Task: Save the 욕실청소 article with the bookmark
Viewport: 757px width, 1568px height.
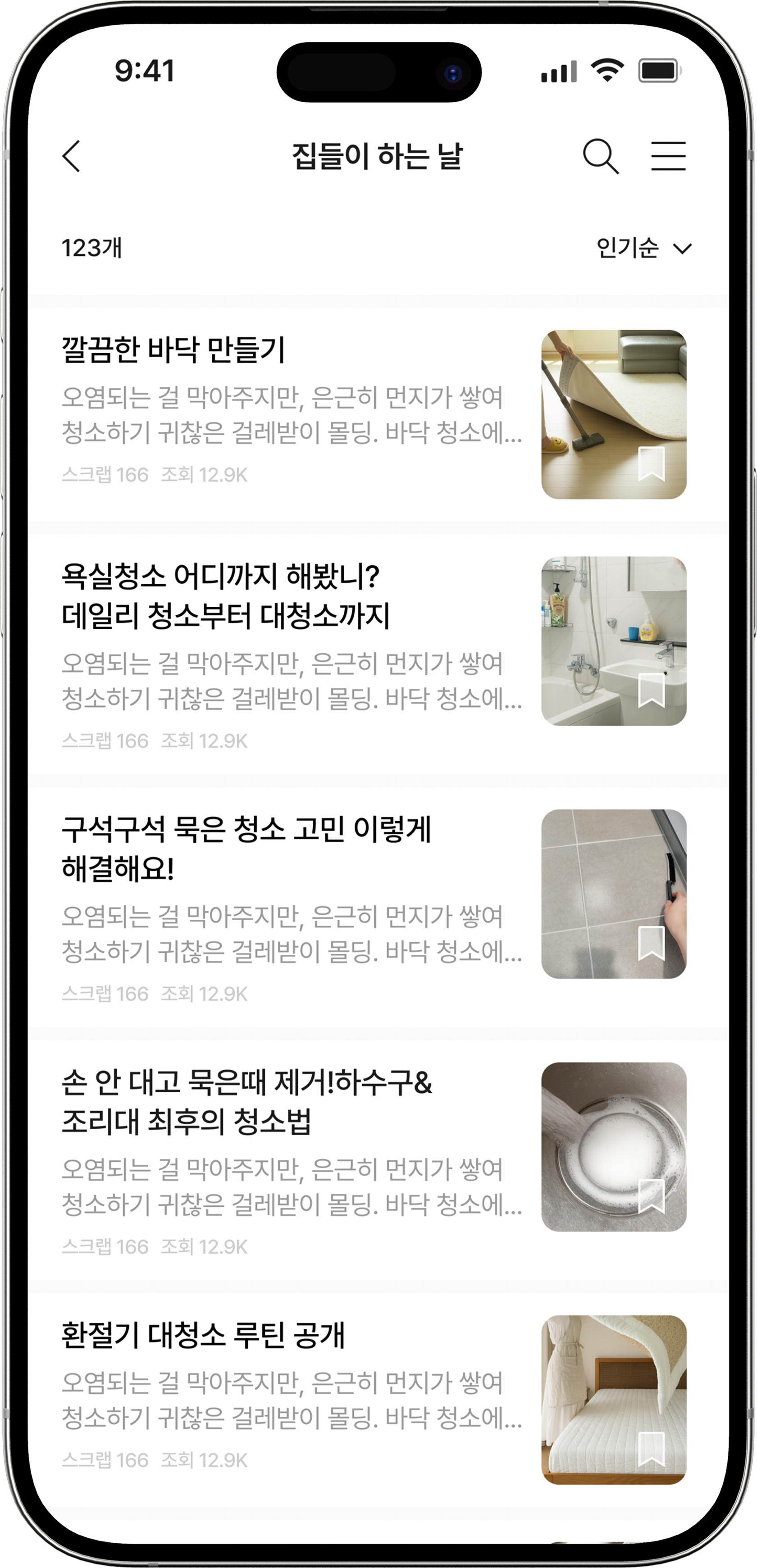Action: tap(651, 691)
